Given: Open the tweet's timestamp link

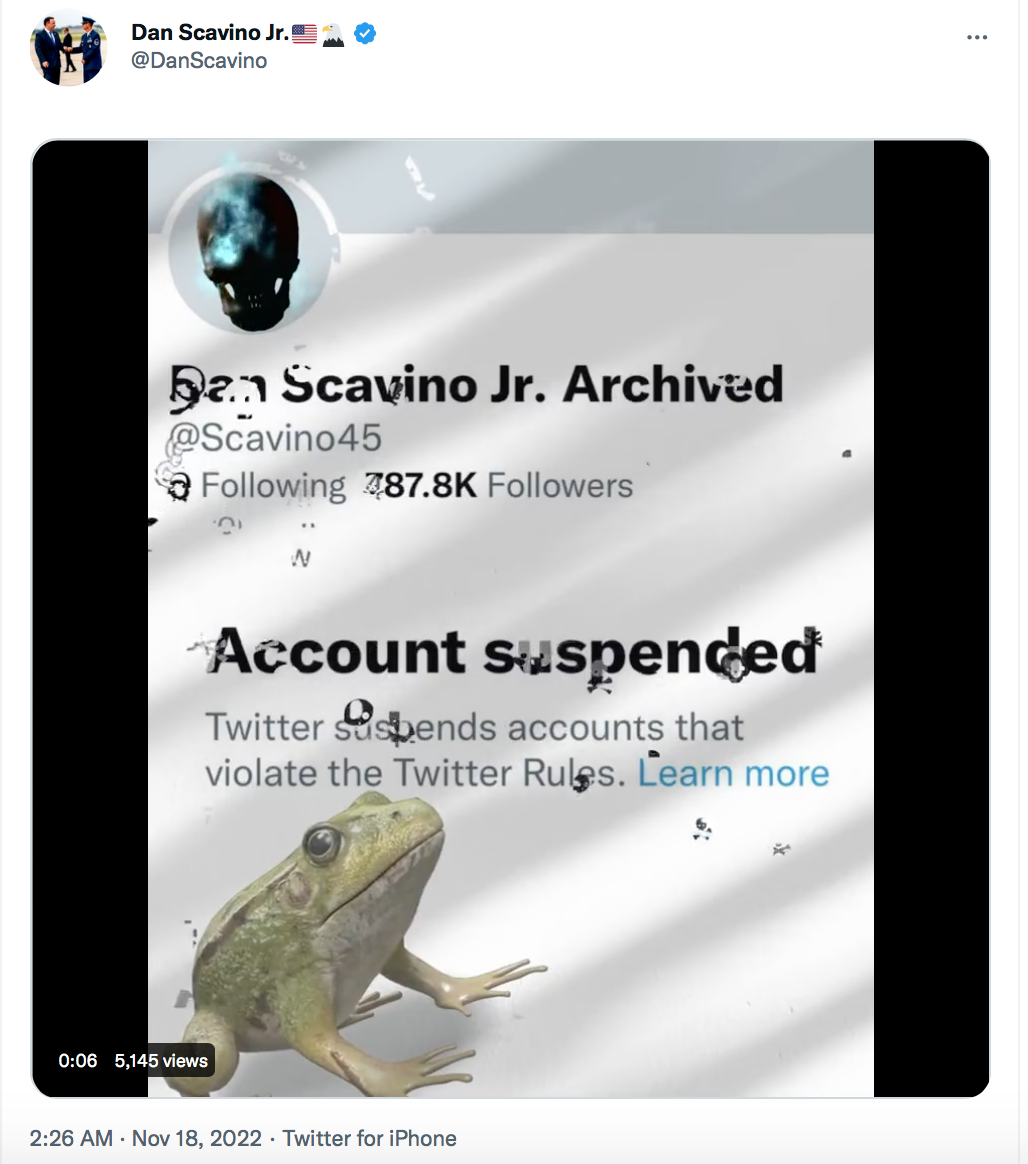Looking at the screenshot, I should (x=146, y=1138).
